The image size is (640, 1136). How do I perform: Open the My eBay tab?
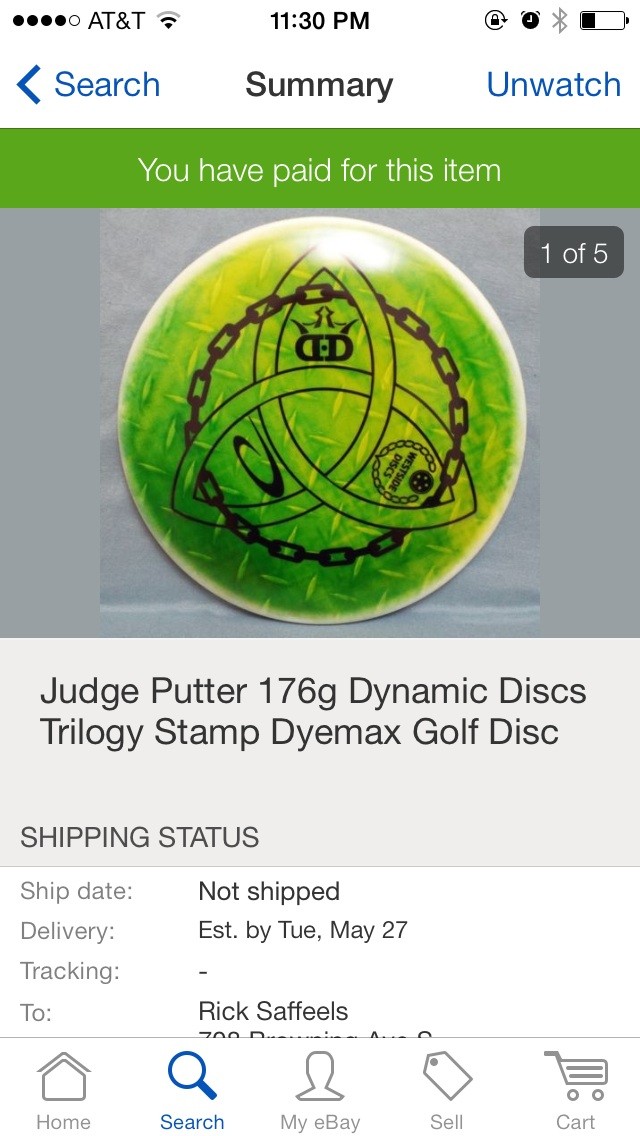(x=320, y=1090)
